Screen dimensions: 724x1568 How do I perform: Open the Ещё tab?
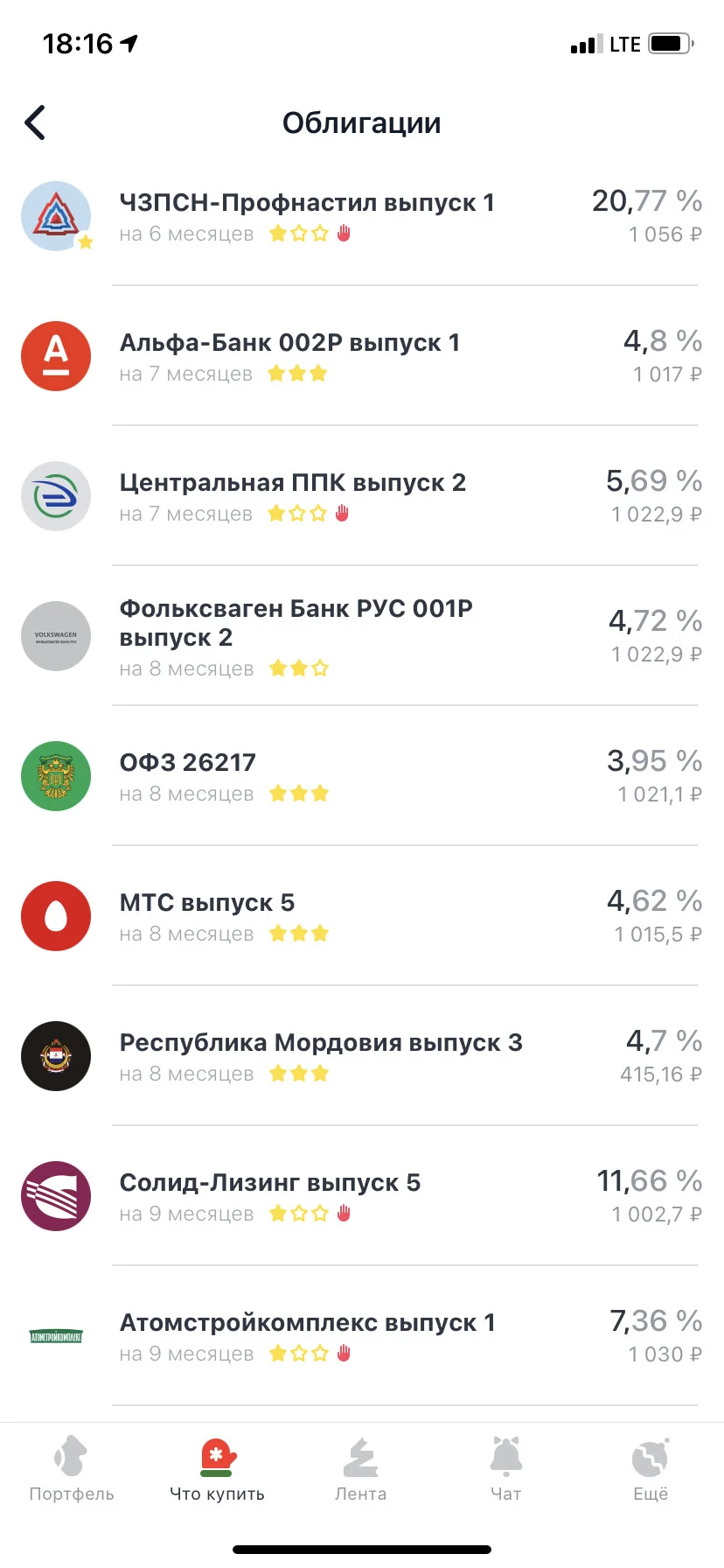point(651,1470)
